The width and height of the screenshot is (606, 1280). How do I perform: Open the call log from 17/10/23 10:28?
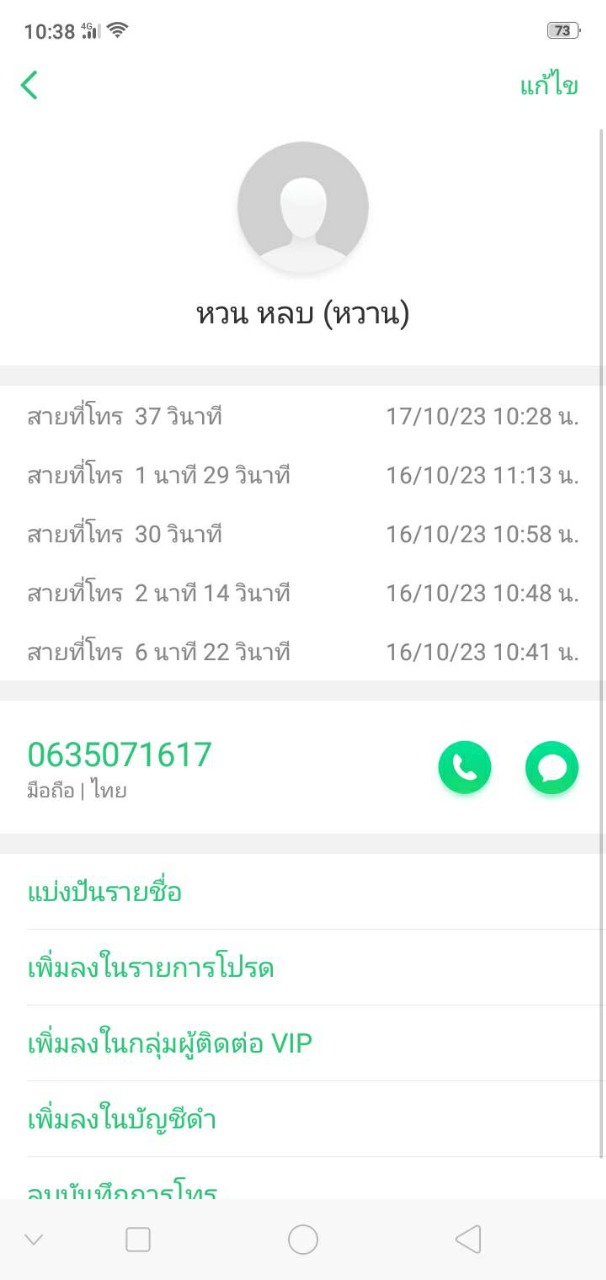302,416
